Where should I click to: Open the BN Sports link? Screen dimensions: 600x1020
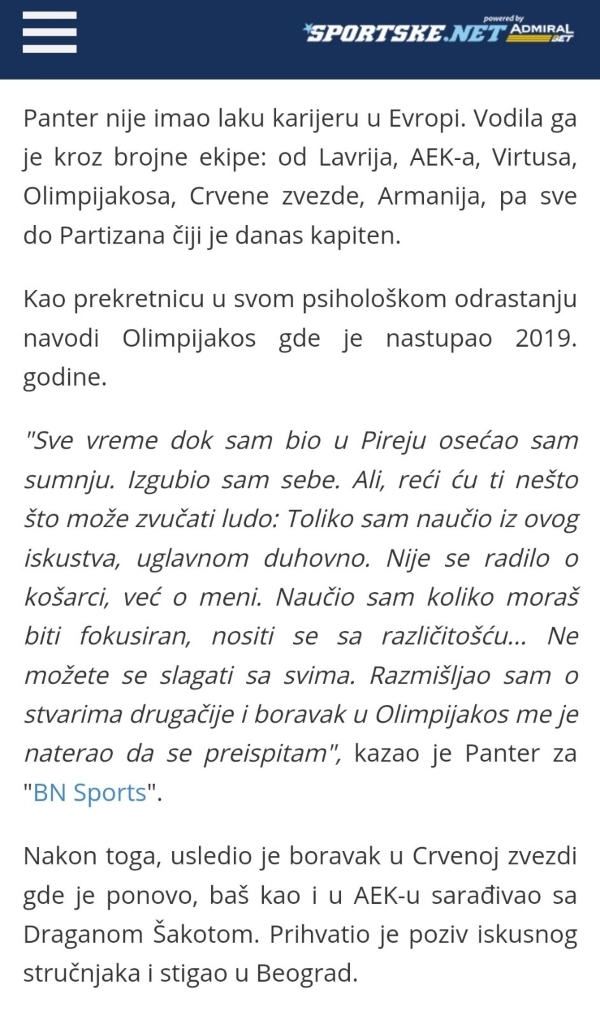pos(90,795)
